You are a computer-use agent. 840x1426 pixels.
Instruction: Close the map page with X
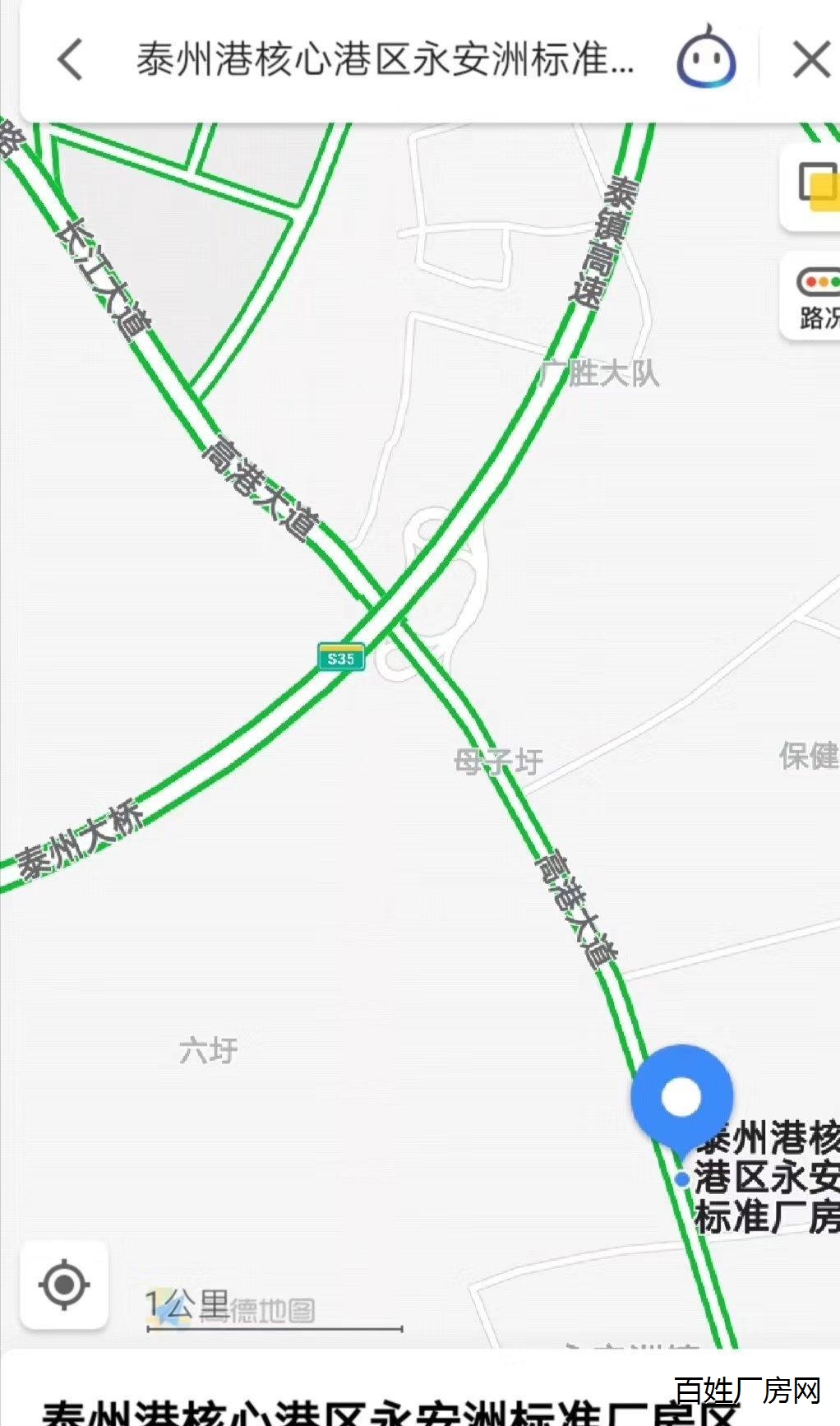pos(810,60)
